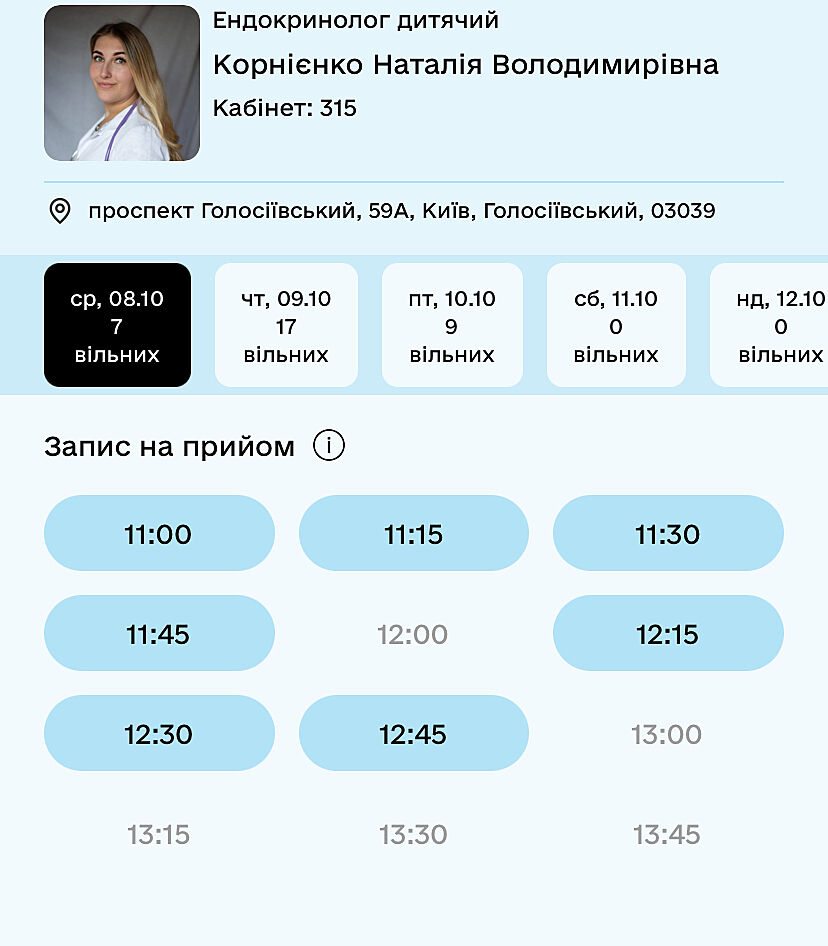Pick the 11:15 appointment time
The width and height of the screenshot is (828, 946).
(413, 534)
